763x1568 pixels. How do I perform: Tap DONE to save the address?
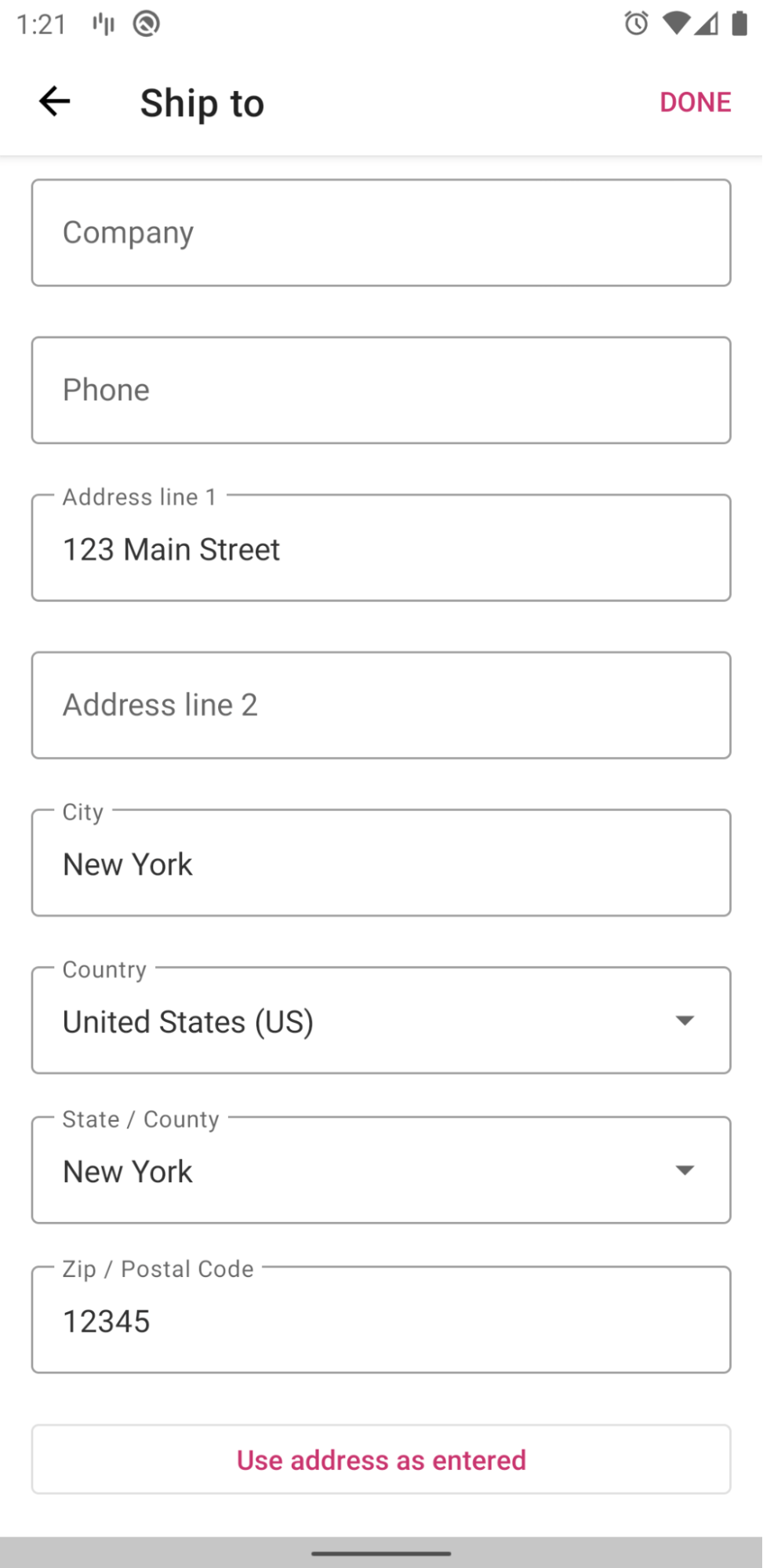click(695, 101)
